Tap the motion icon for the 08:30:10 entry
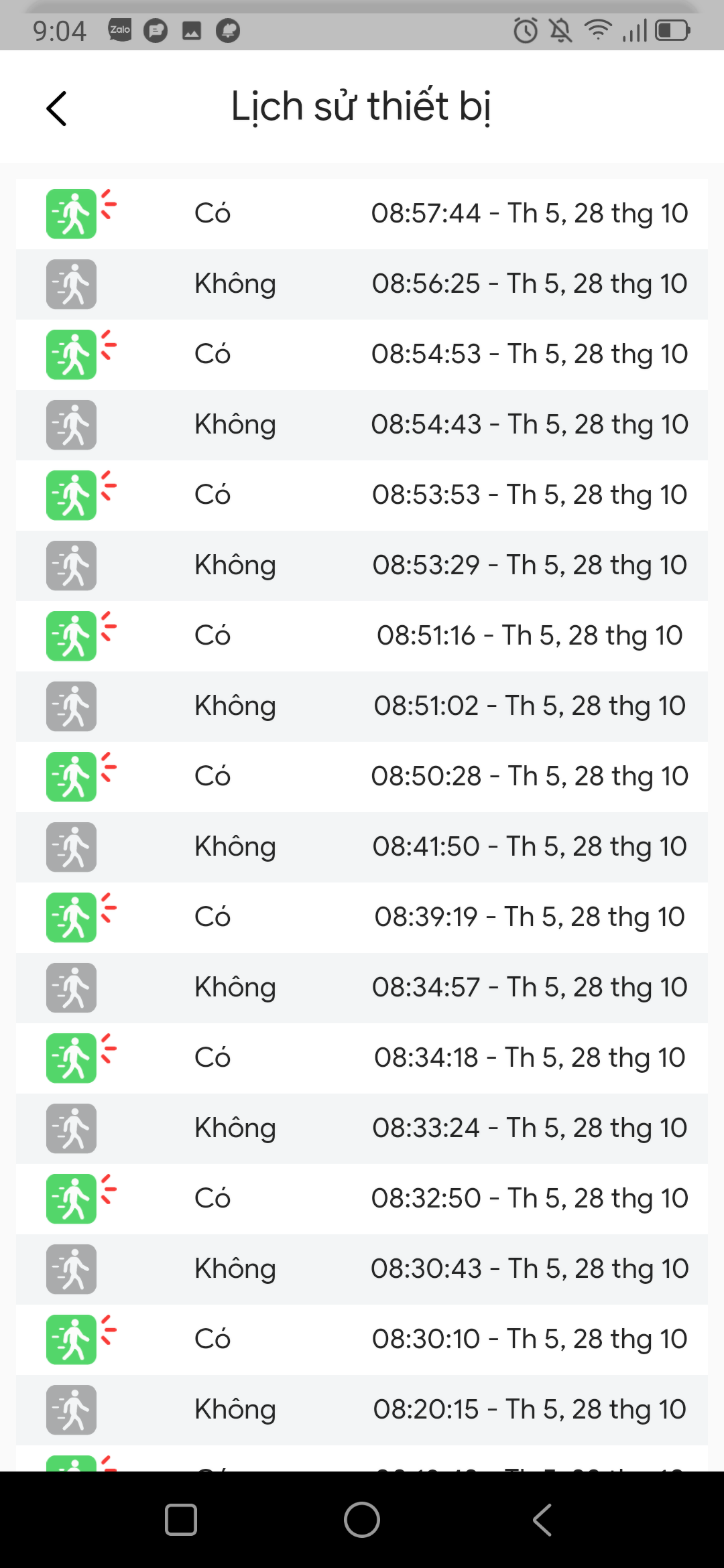 point(71,1339)
